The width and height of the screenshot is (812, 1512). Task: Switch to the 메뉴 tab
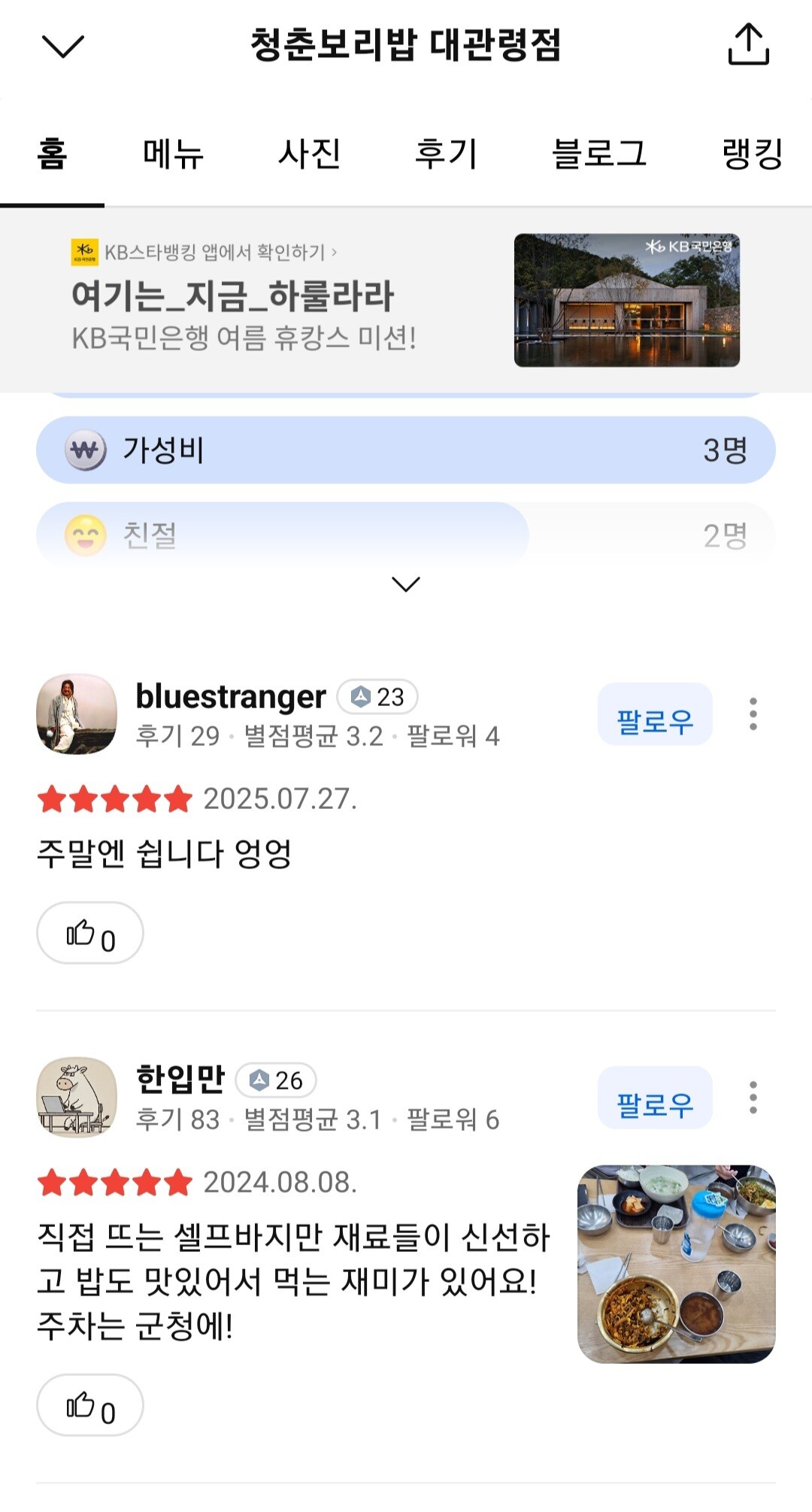click(x=173, y=154)
